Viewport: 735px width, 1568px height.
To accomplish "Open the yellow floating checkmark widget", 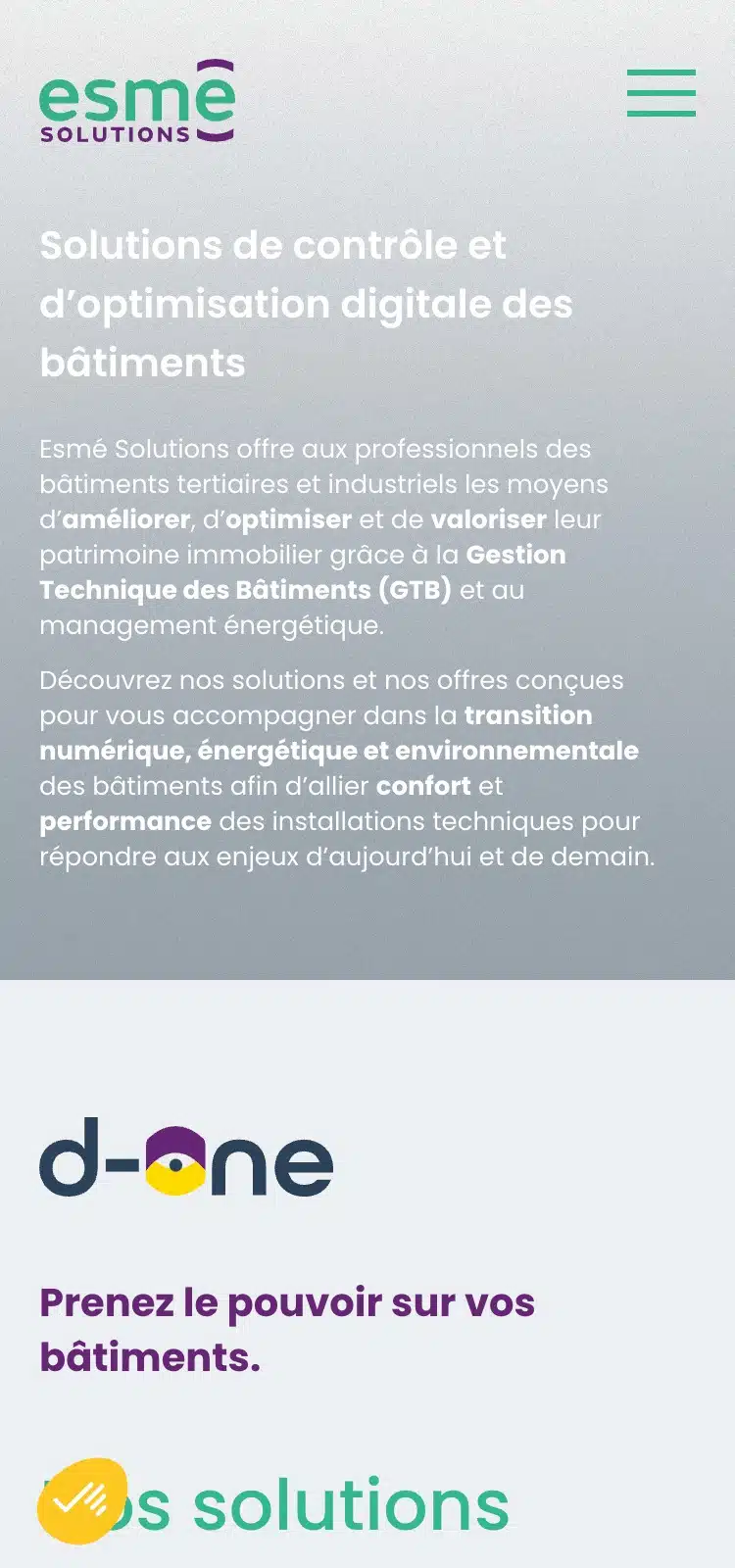I will 82,1501.
